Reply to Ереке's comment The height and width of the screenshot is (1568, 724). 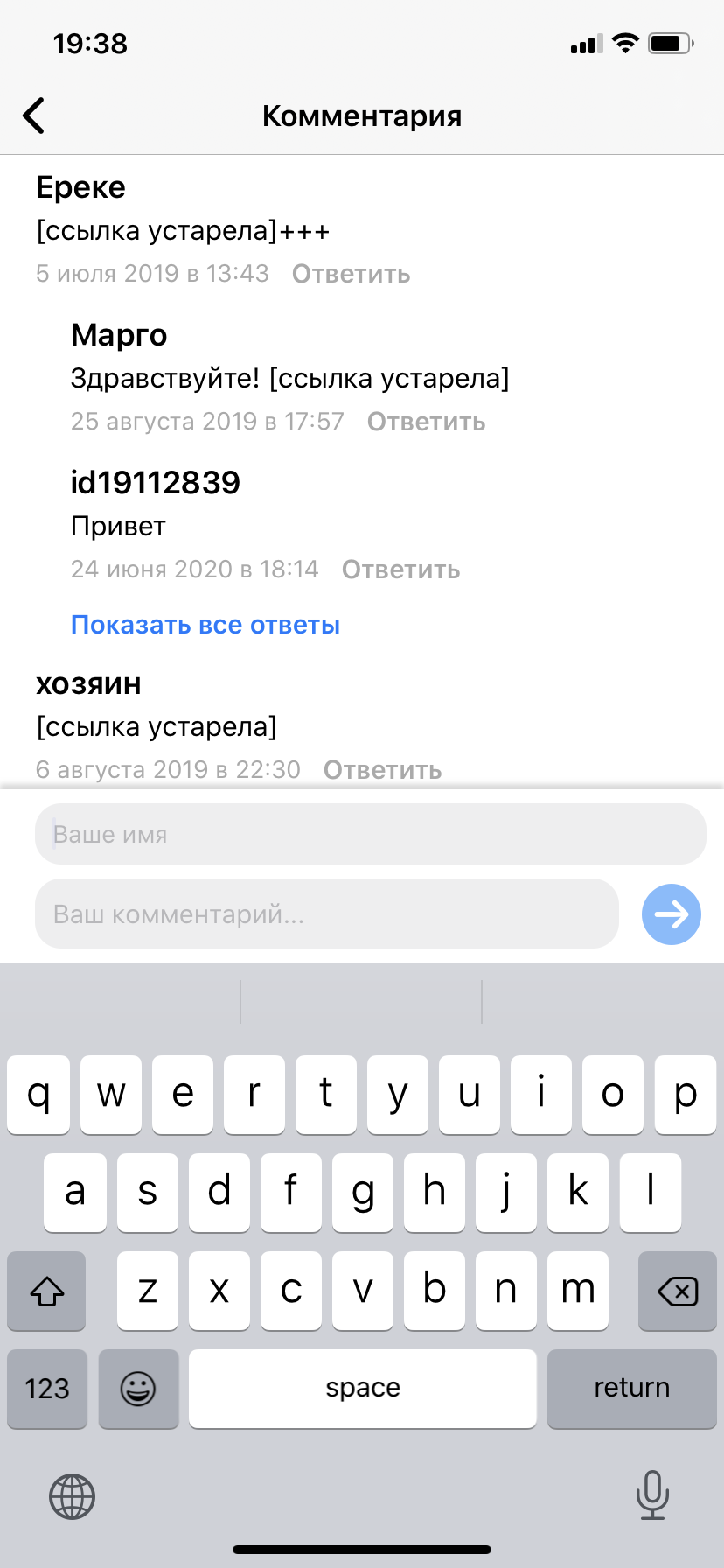coord(351,274)
